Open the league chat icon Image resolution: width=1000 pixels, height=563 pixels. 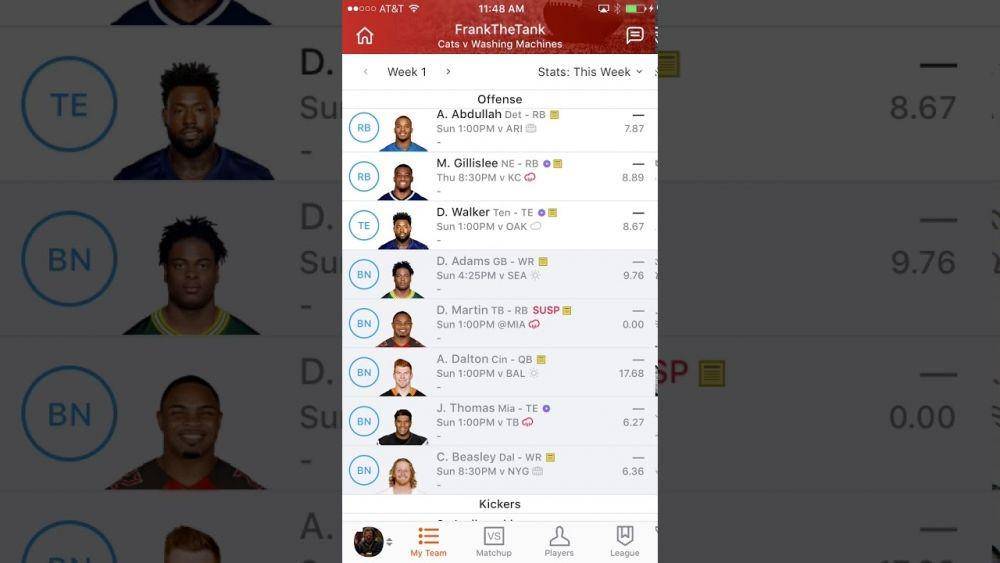tap(634, 36)
